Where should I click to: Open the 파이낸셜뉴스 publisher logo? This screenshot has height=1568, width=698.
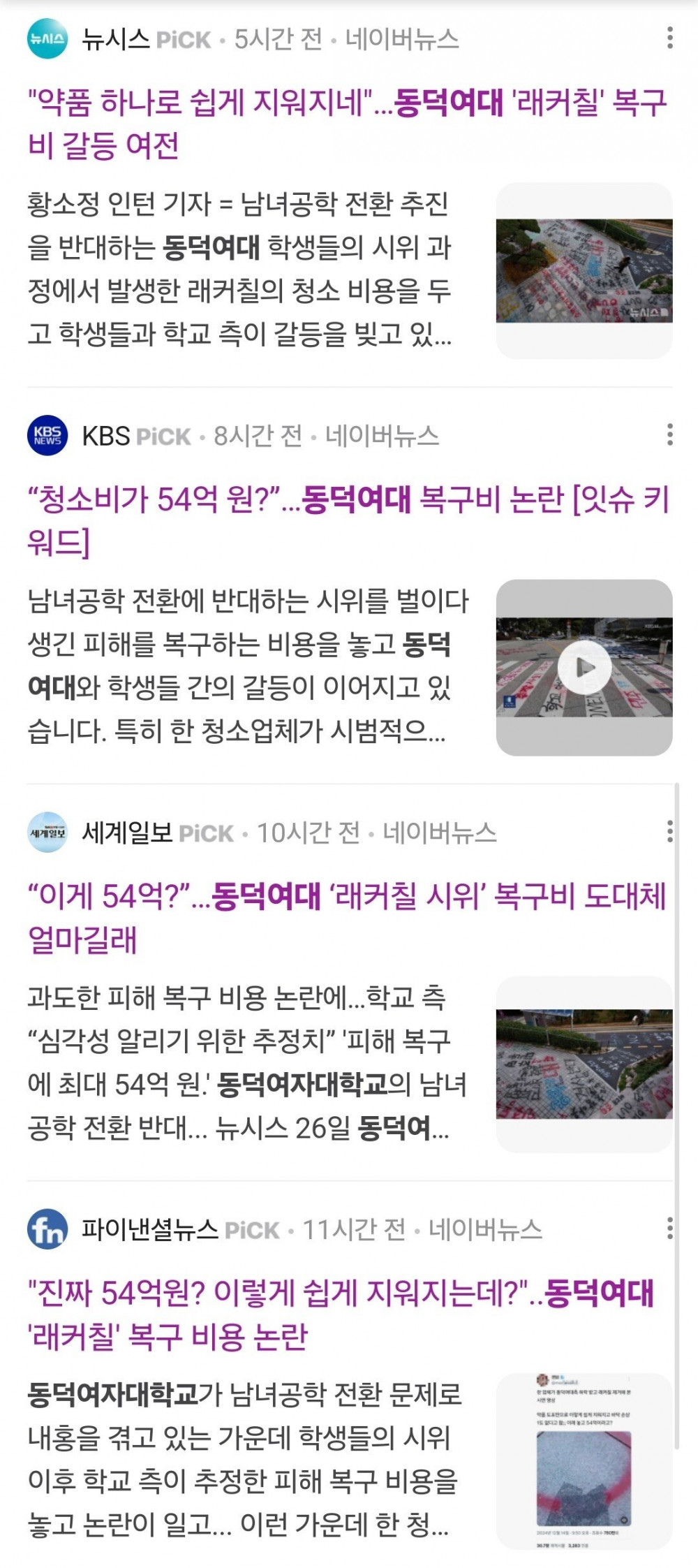pos(47,1229)
